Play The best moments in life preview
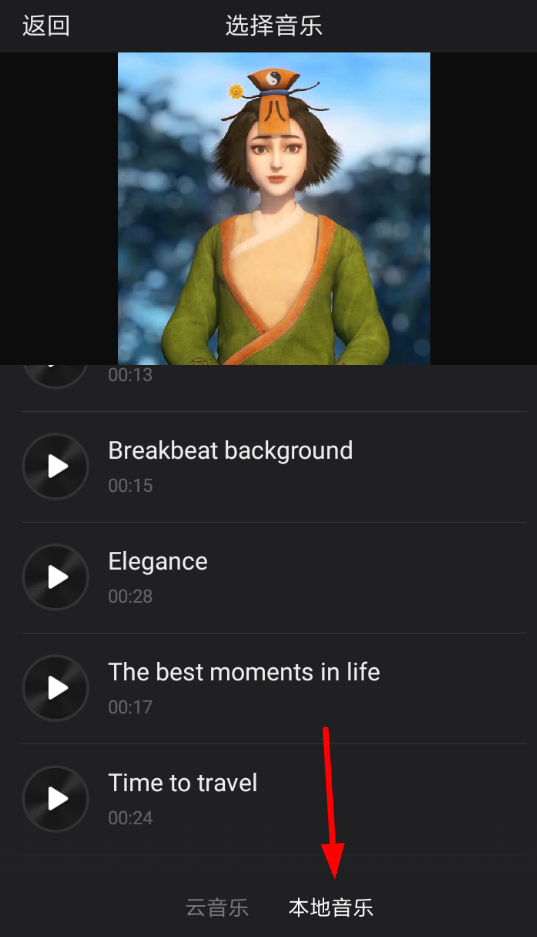The height and width of the screenshot is (937, 537). click(56, 688)
